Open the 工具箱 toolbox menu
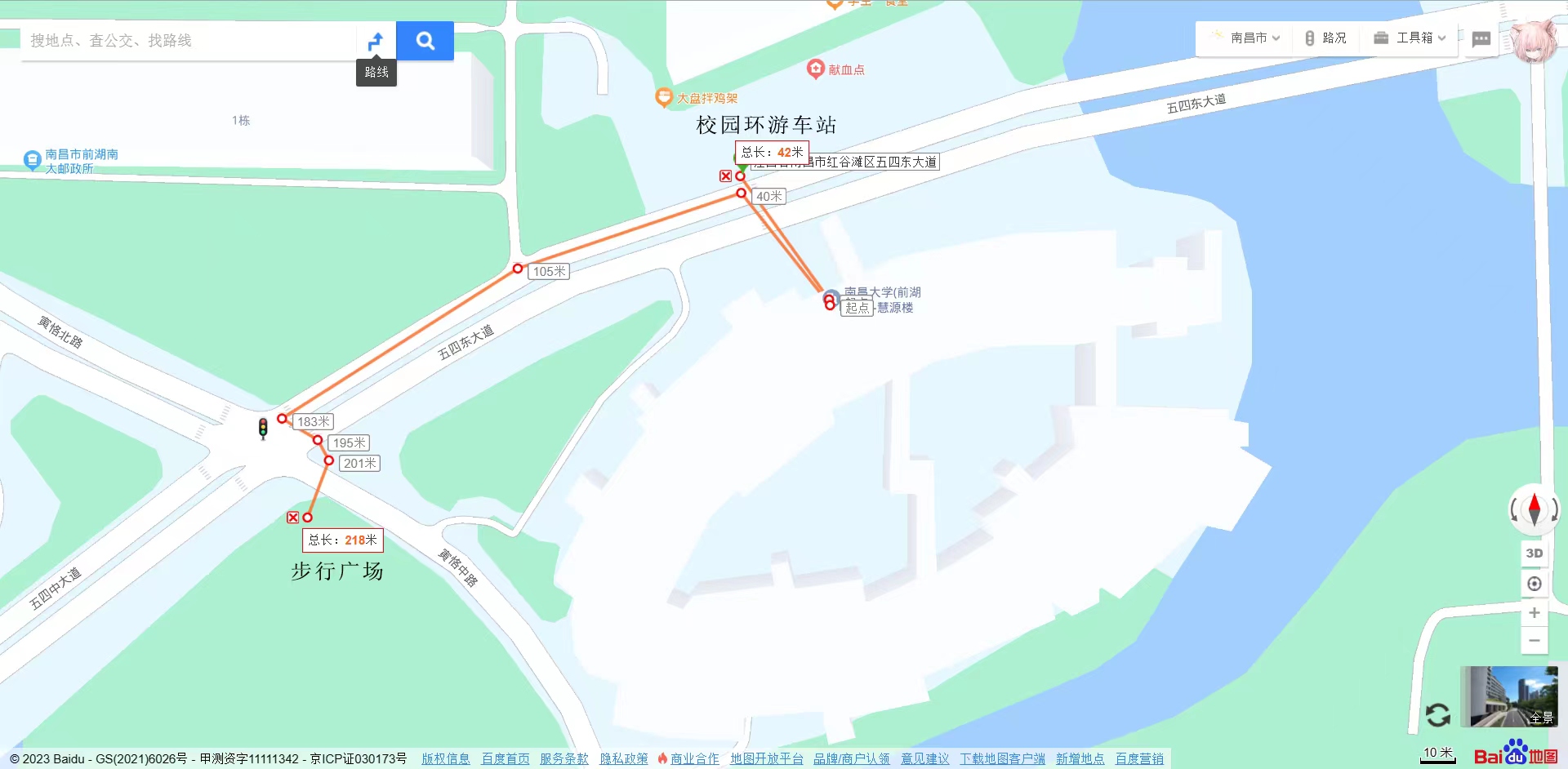1568x769 pixels. pos(1410,38)
